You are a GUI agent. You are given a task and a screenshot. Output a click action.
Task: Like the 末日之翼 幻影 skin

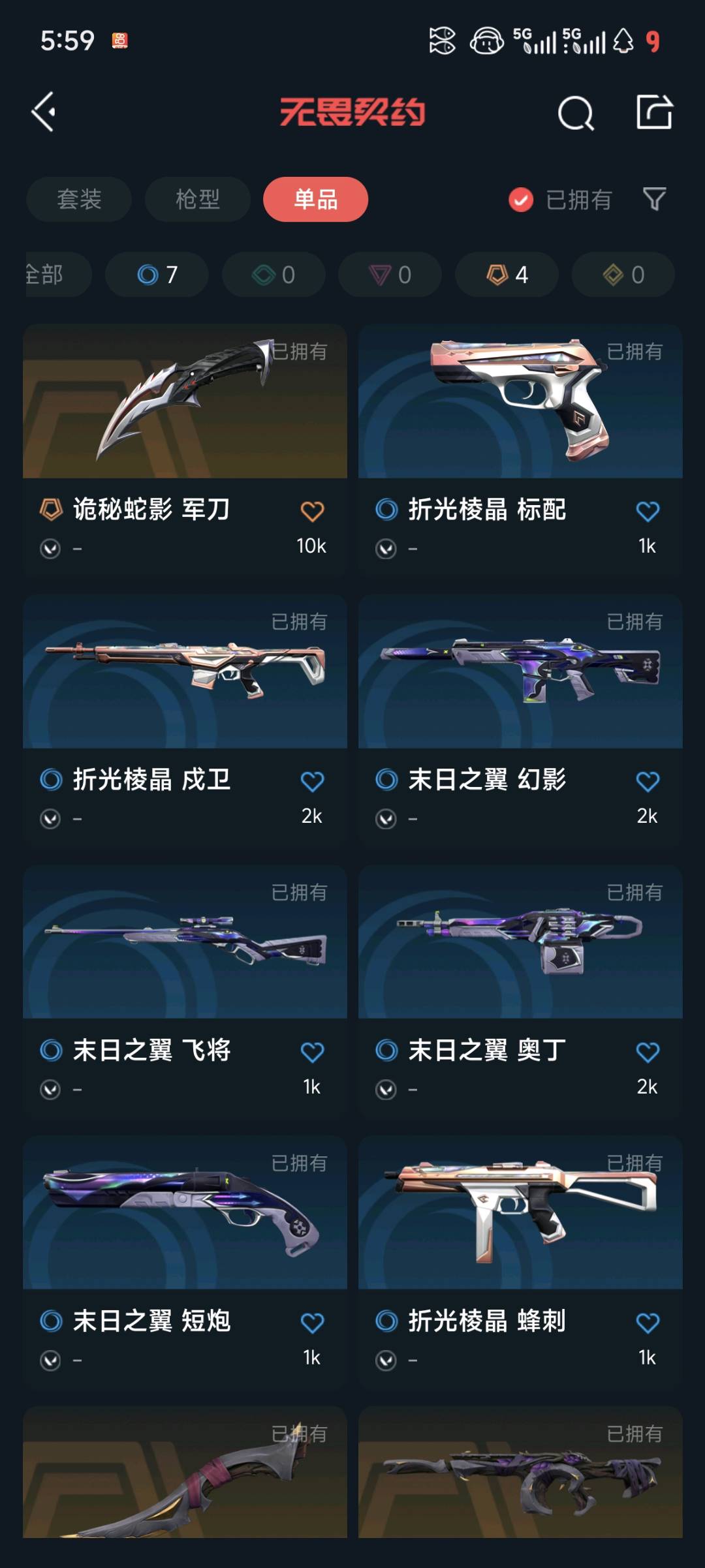click(x=647, y=782)
